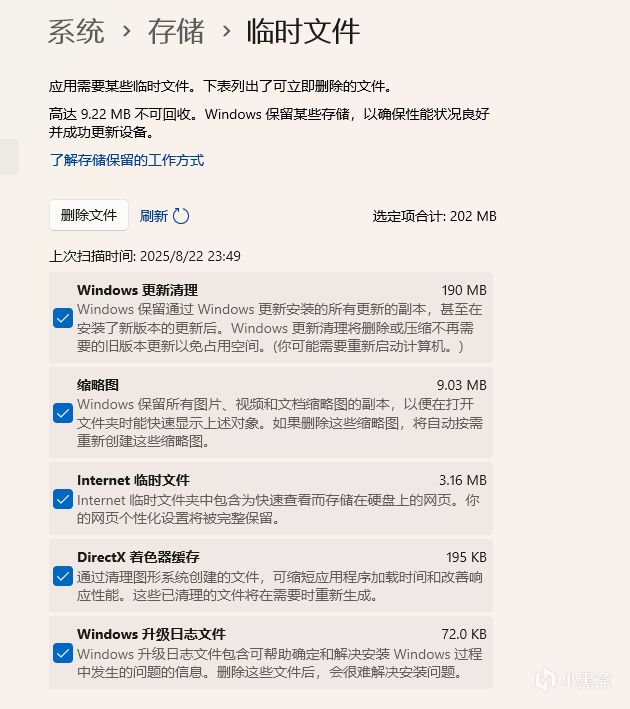630x709 pixels.
Task: Uncheck the Windows 升级日志文件 checkbox
Action: 62,653
